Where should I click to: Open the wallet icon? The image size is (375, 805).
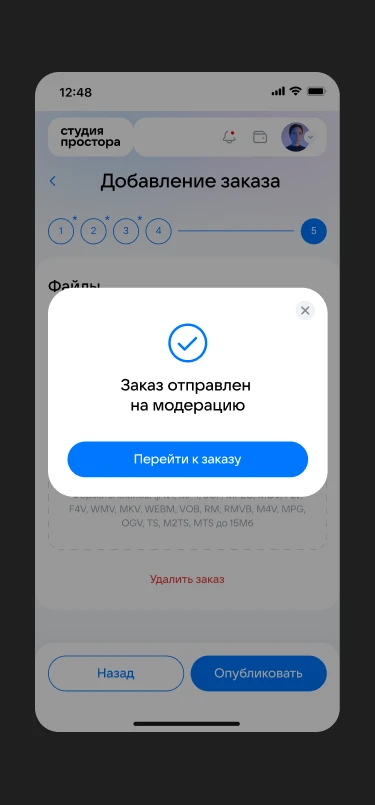pyautogui.click(x=260, y=137)
